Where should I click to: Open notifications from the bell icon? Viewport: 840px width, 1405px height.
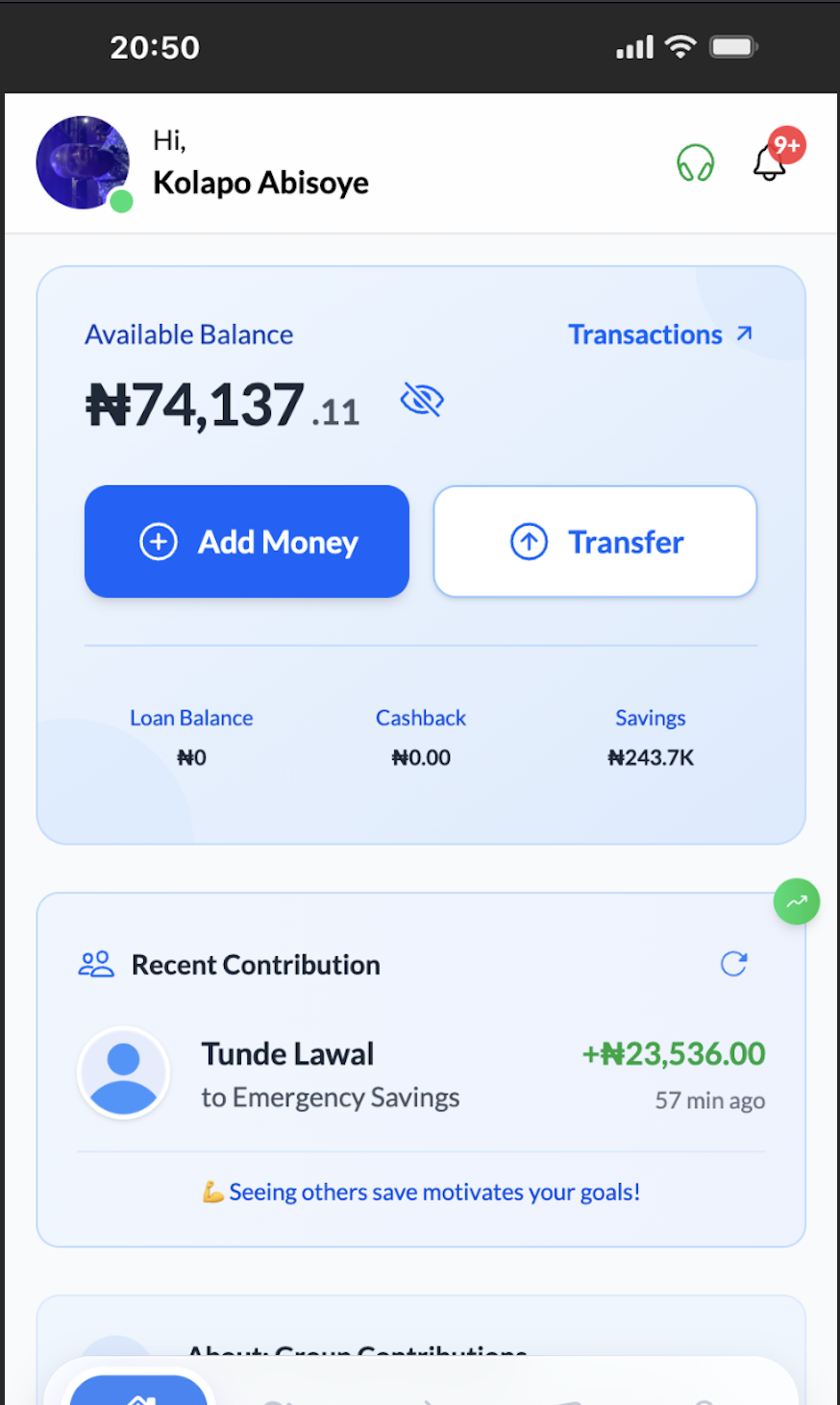pos(771,166)
